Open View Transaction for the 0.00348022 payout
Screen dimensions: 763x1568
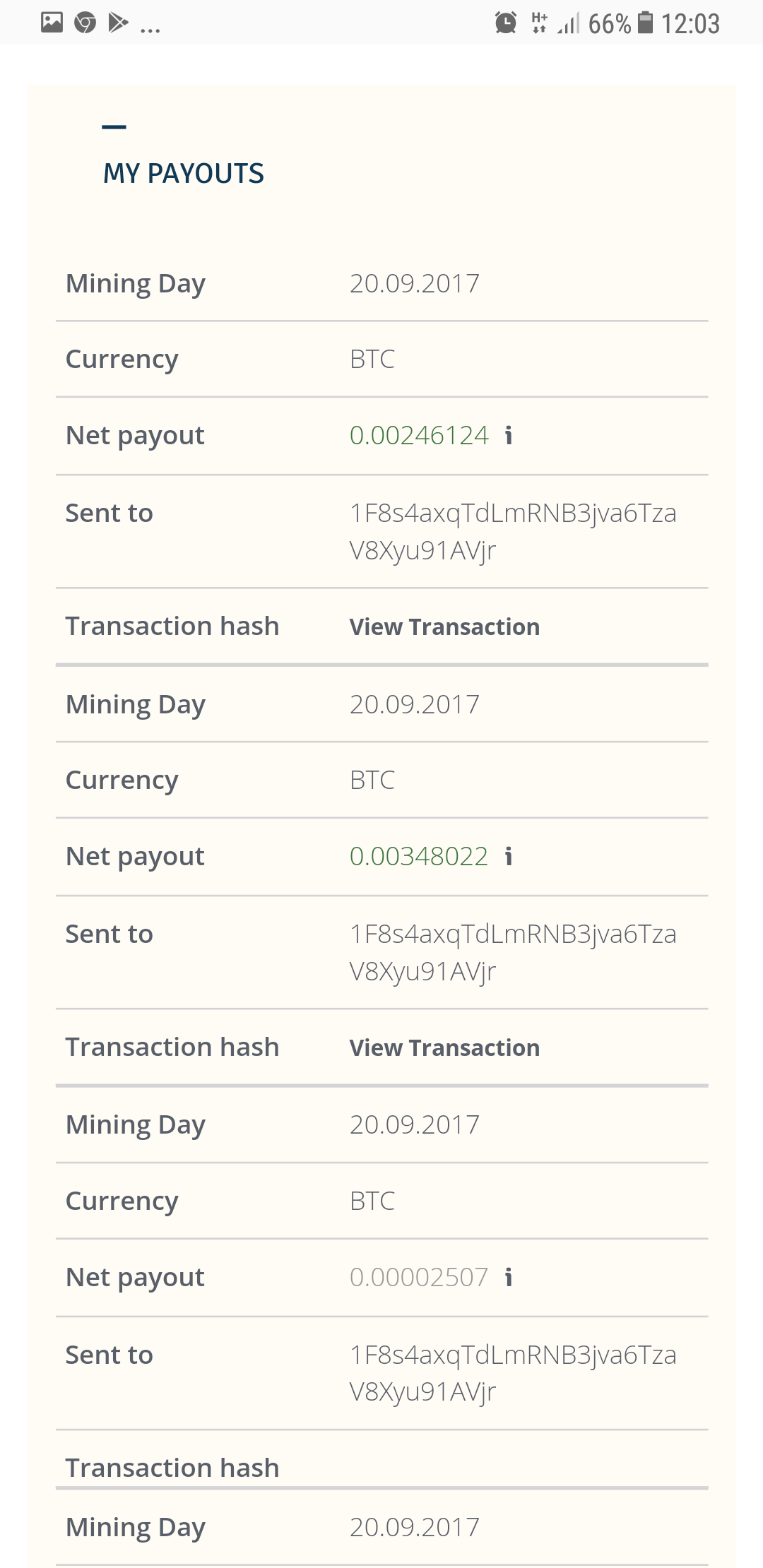[444, 1048]
